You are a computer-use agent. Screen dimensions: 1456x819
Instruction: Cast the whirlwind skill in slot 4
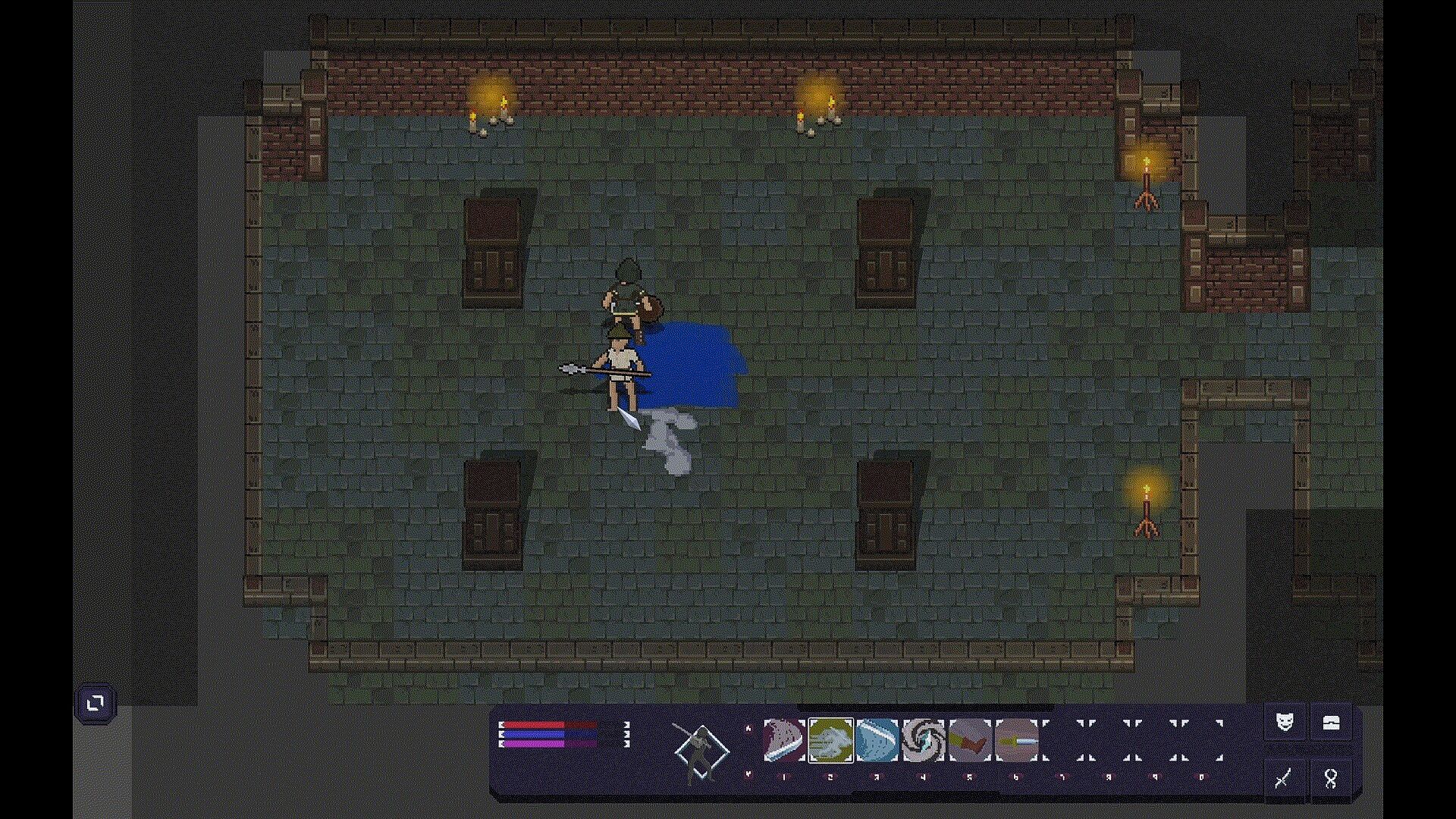923,740
